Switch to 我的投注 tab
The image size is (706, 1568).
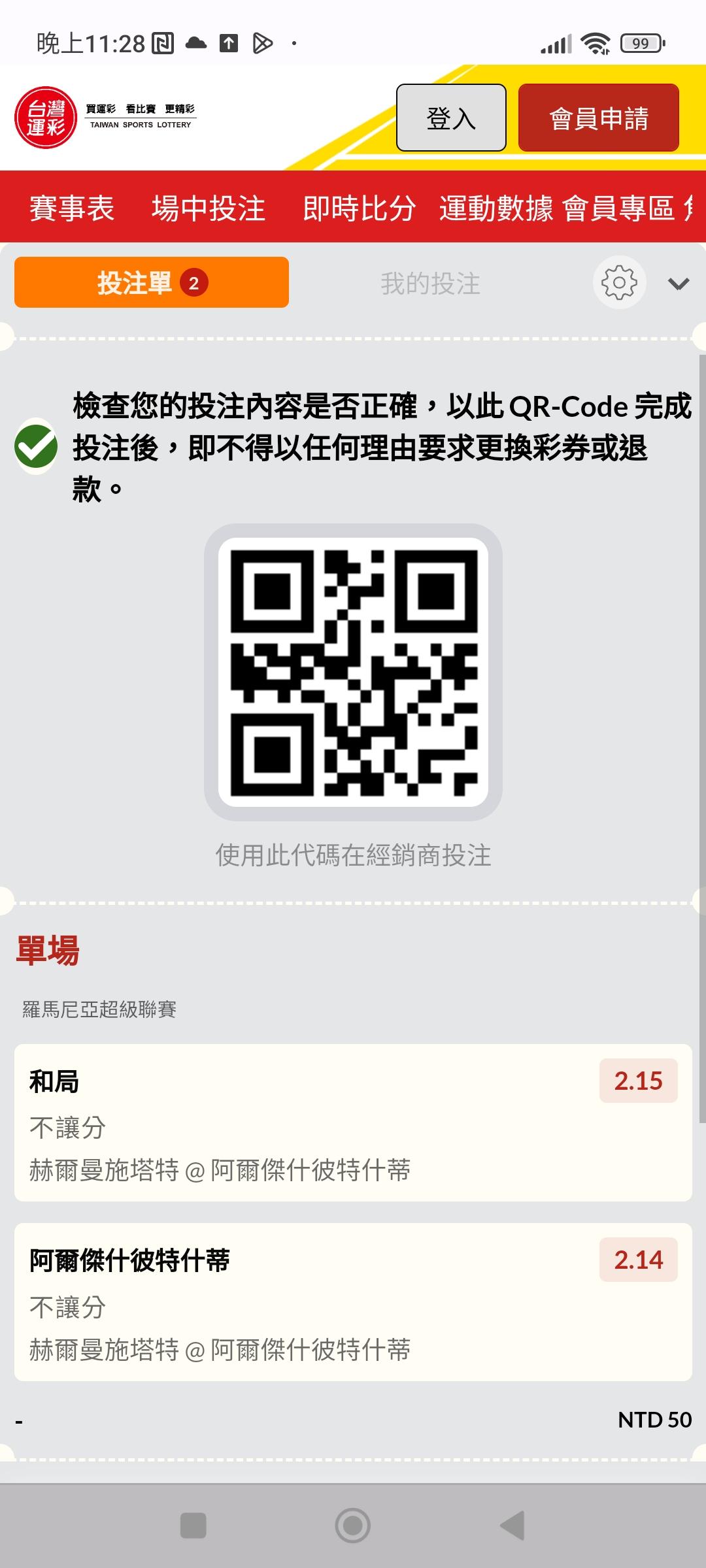pos(431,284)
